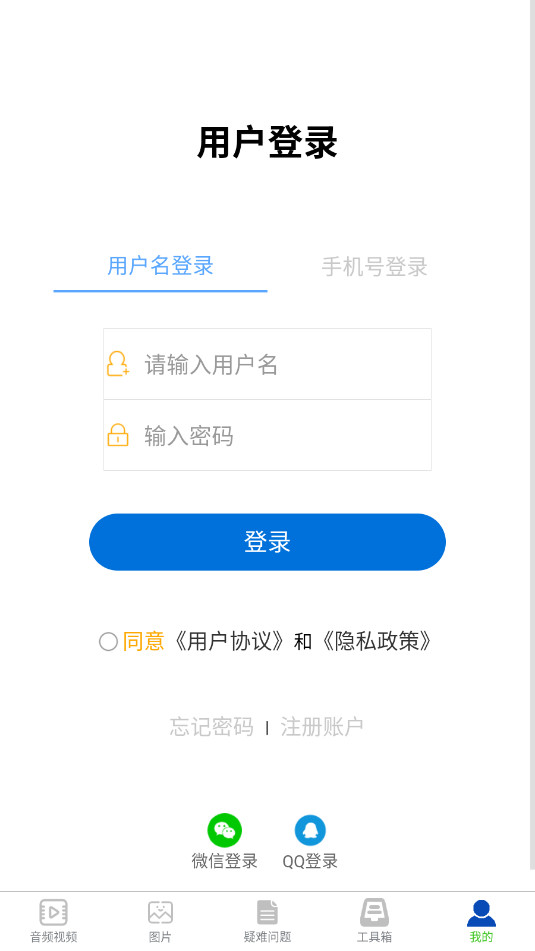Go to the 音频视频 tab
The width and height of the screenshot is (535, 951).
(x=53, y=921)
